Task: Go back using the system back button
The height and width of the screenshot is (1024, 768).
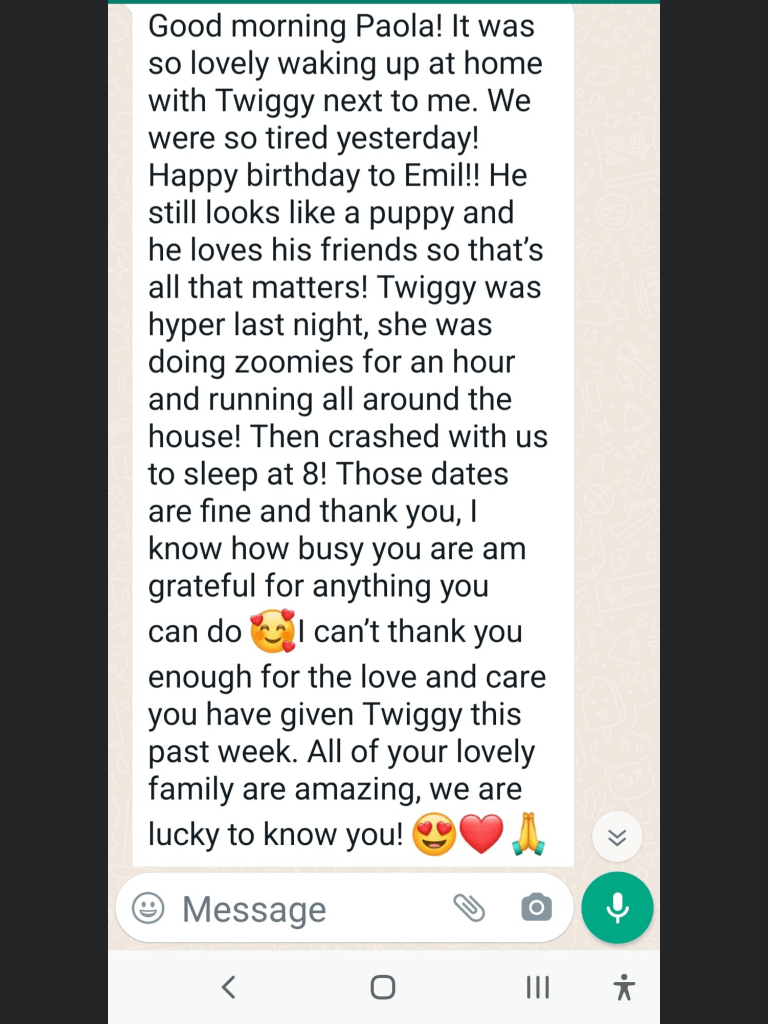Action: [x=228, y=988]
